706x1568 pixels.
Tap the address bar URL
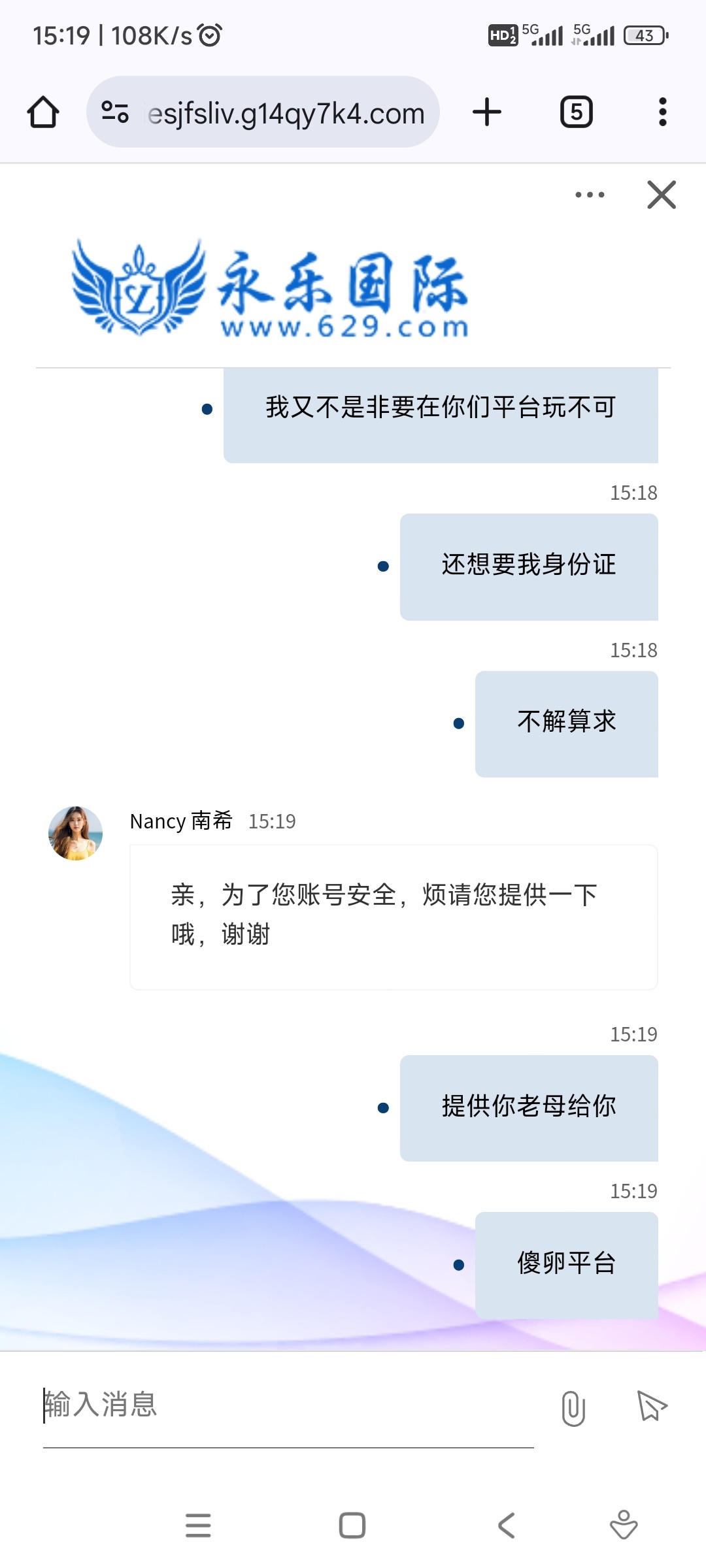point(286,114)
